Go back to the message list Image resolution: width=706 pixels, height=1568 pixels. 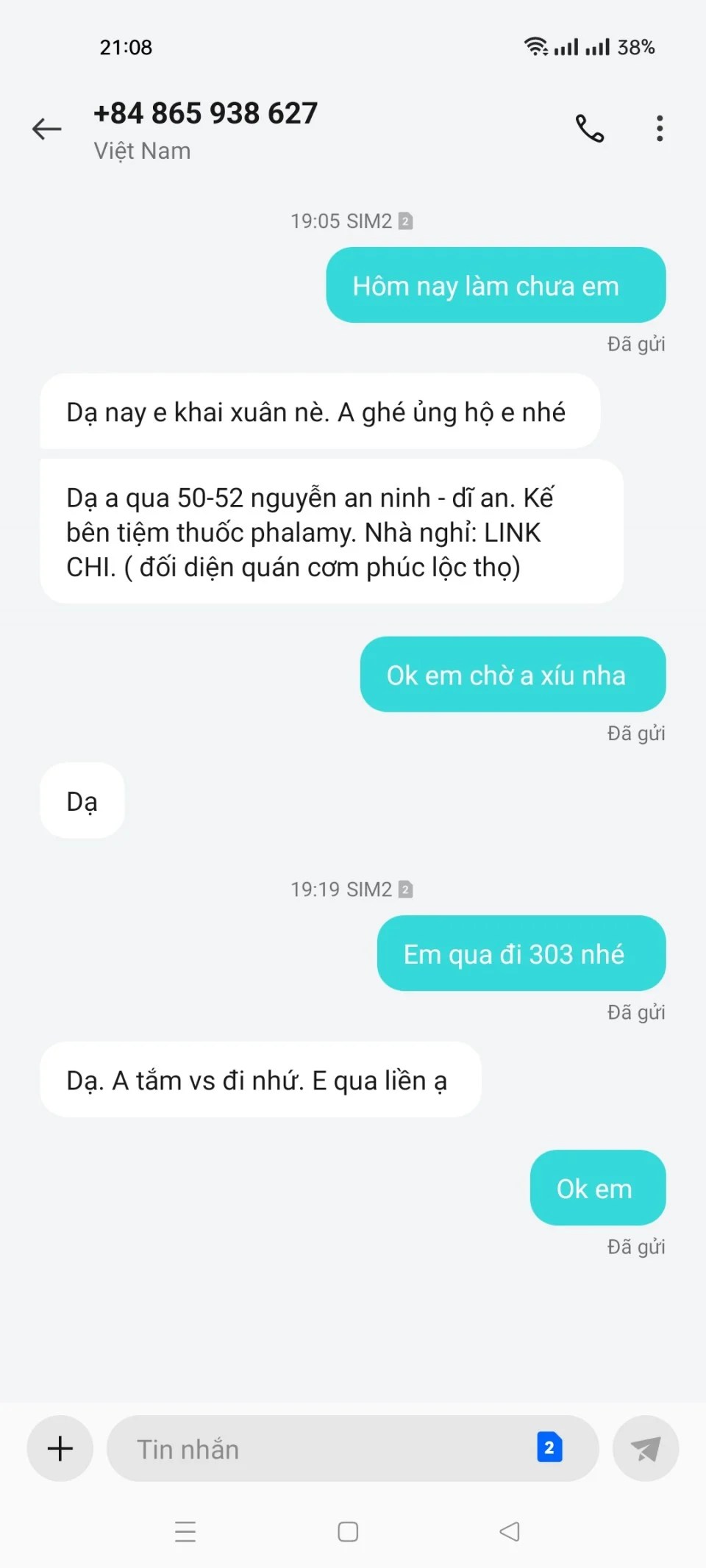[x=47, y=129]
